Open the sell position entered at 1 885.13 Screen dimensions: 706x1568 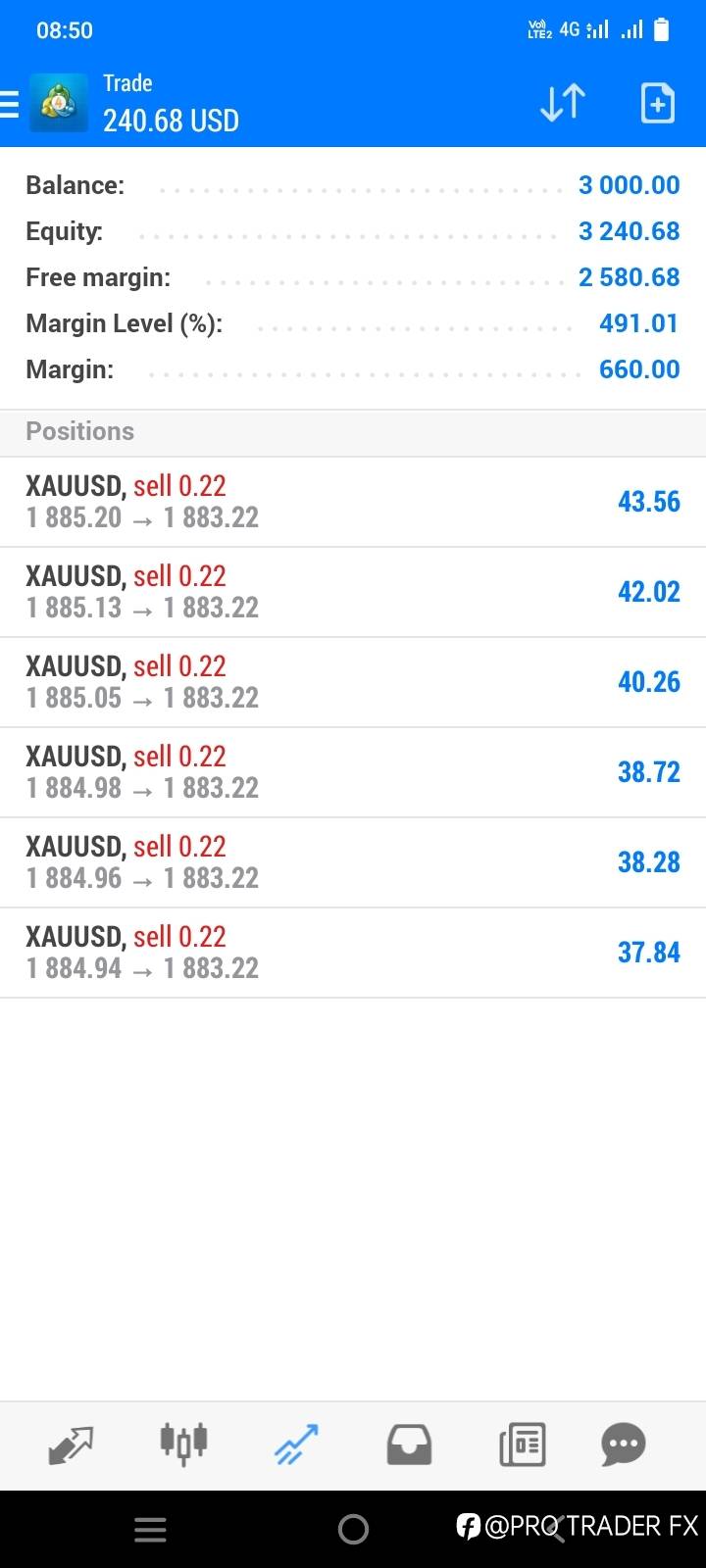tap(353, 592)
